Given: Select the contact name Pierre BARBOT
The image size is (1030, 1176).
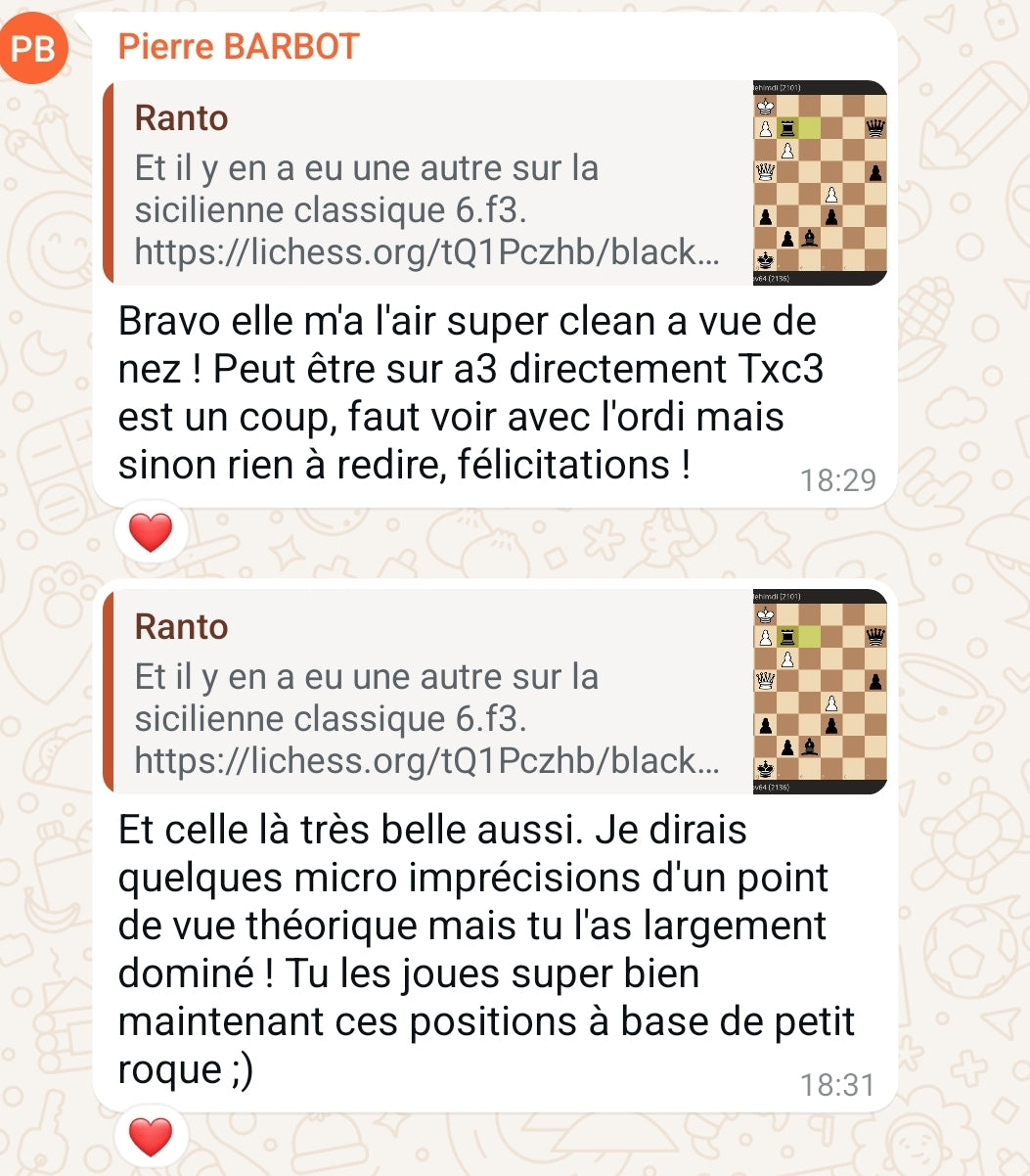Looking at the screenshot, I should point(240,45).
